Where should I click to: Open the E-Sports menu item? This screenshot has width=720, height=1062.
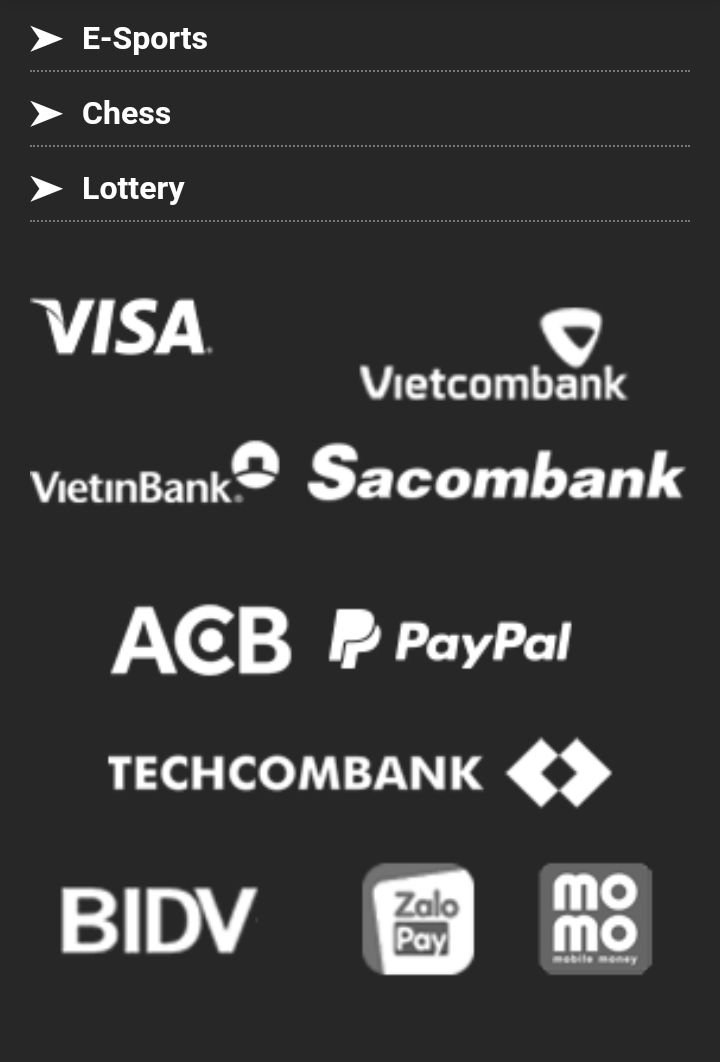click(x=144, y=39)
